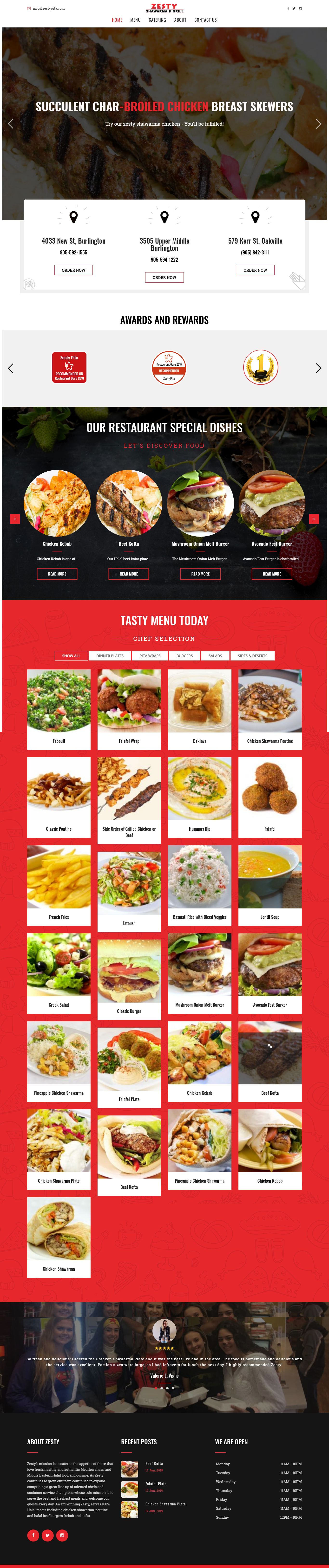Go to the Catering page

pos(157,20)
